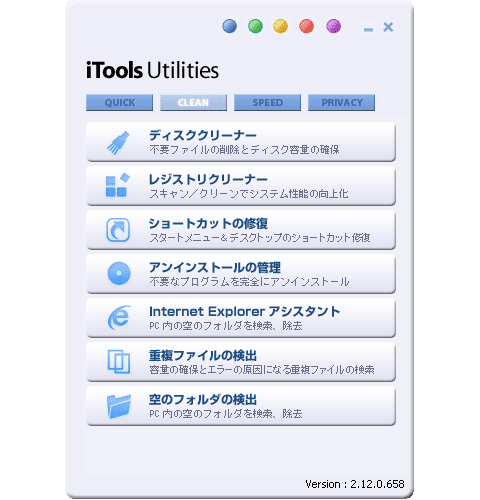480x500 pixels.
Task: Close the iTools Utilities window
Action: [x=388, y=27]
